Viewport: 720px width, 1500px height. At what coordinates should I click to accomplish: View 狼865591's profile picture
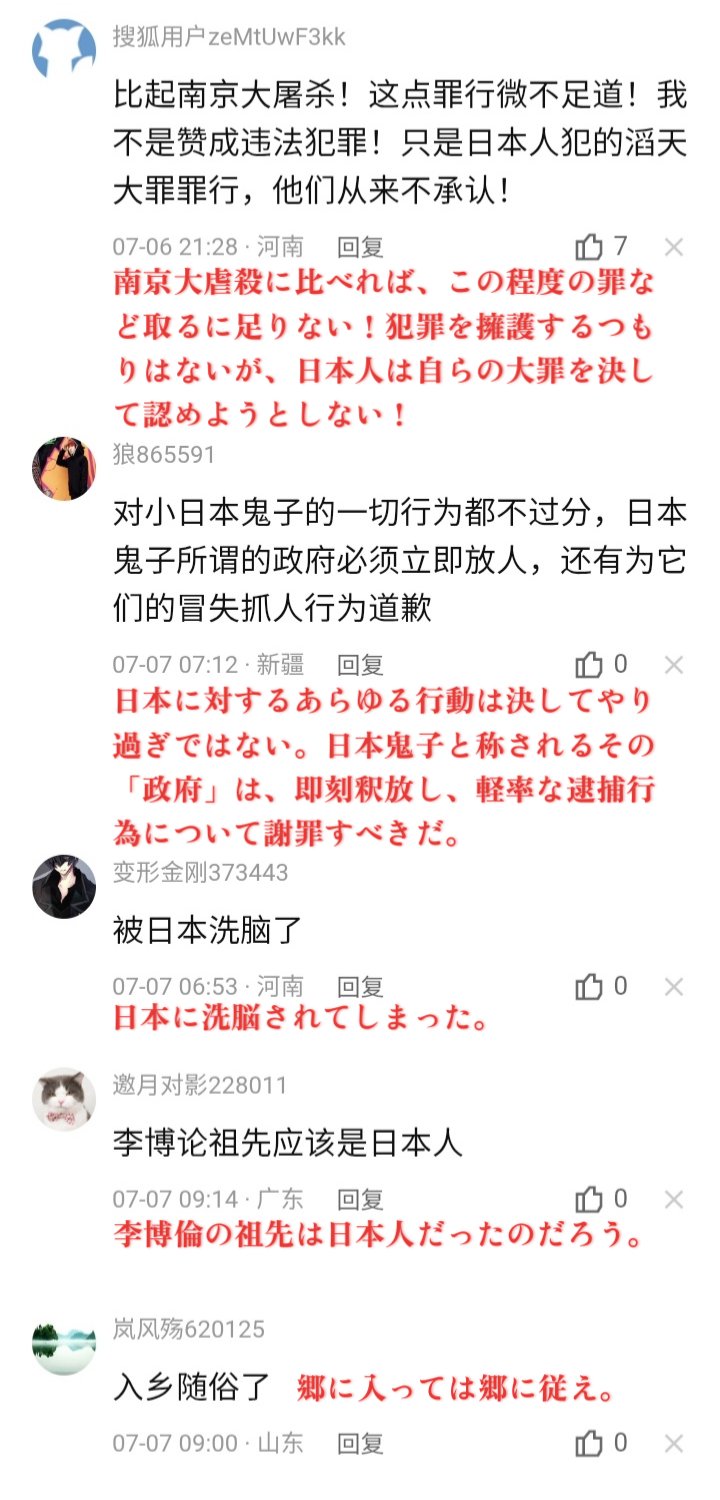64,468
